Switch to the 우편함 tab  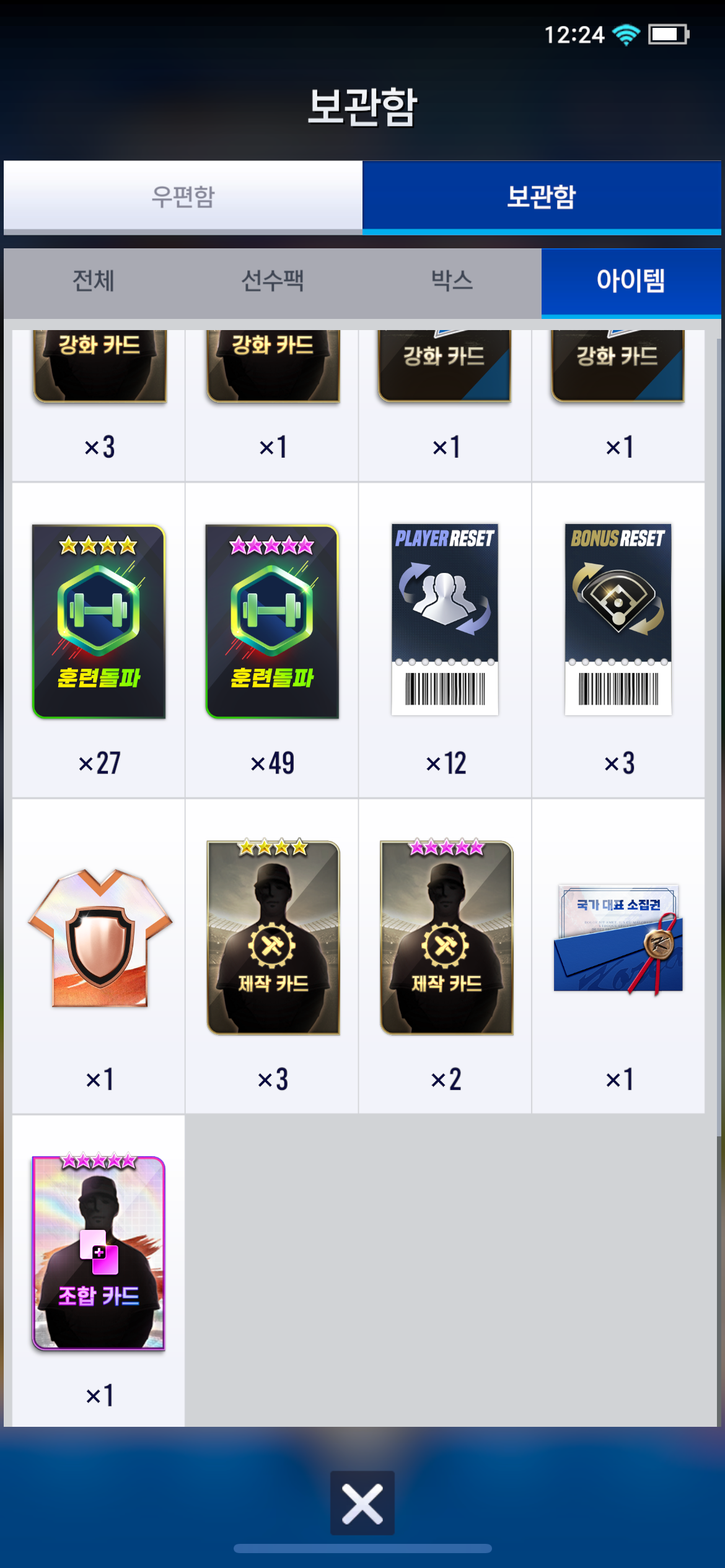pos(183,196)
